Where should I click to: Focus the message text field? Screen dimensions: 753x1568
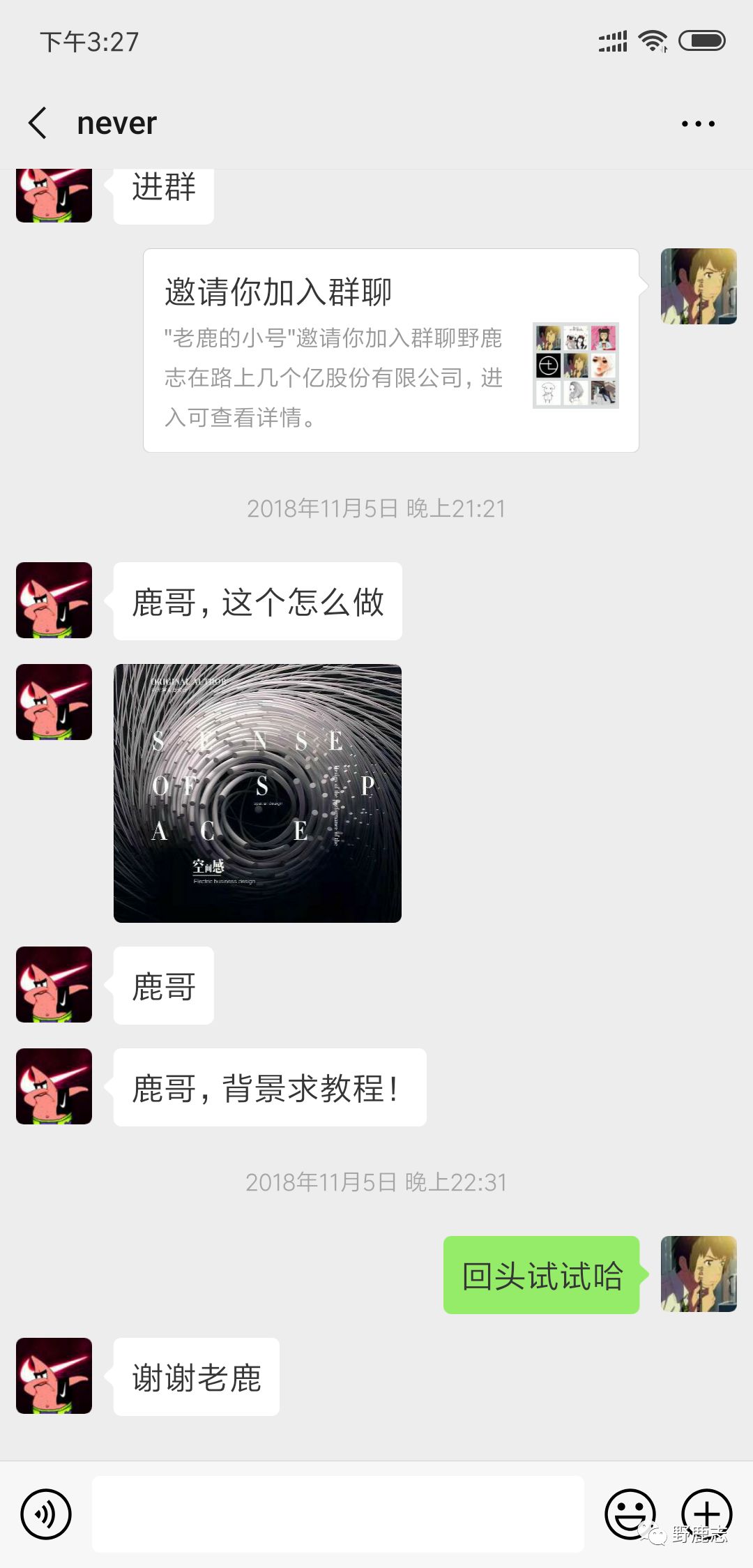click(x=338, y=1514)
